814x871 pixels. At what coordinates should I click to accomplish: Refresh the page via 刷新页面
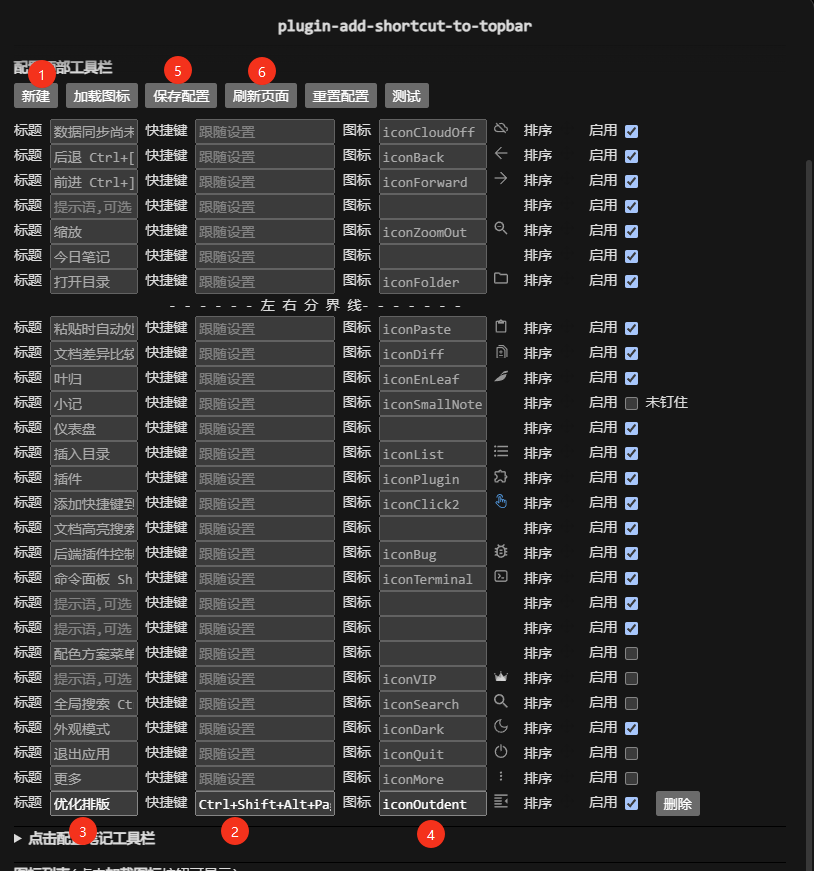[x=260, y=97]
